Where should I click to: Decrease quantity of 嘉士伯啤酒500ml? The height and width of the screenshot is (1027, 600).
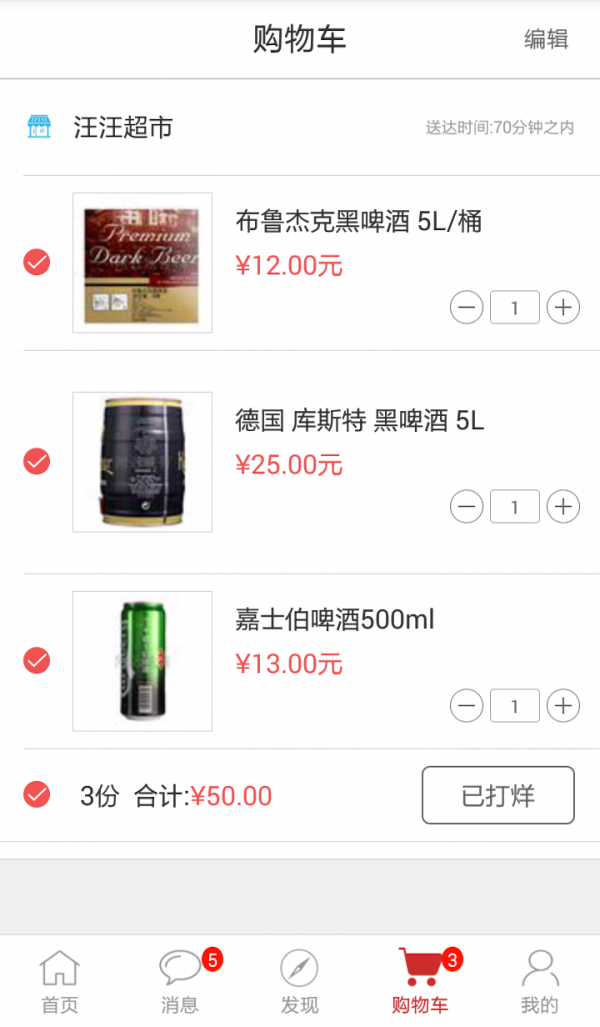466,706
